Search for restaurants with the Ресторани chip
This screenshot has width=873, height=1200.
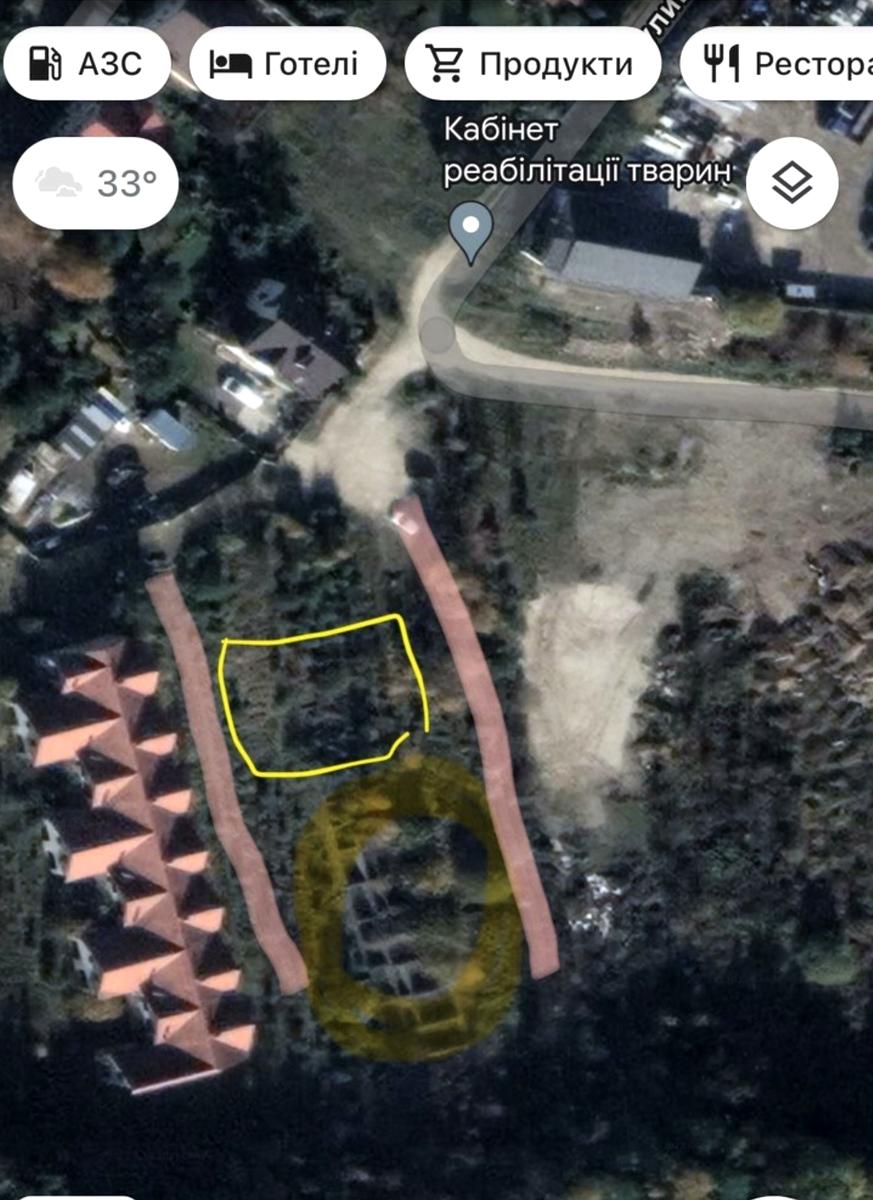click(x=780, y=64)
